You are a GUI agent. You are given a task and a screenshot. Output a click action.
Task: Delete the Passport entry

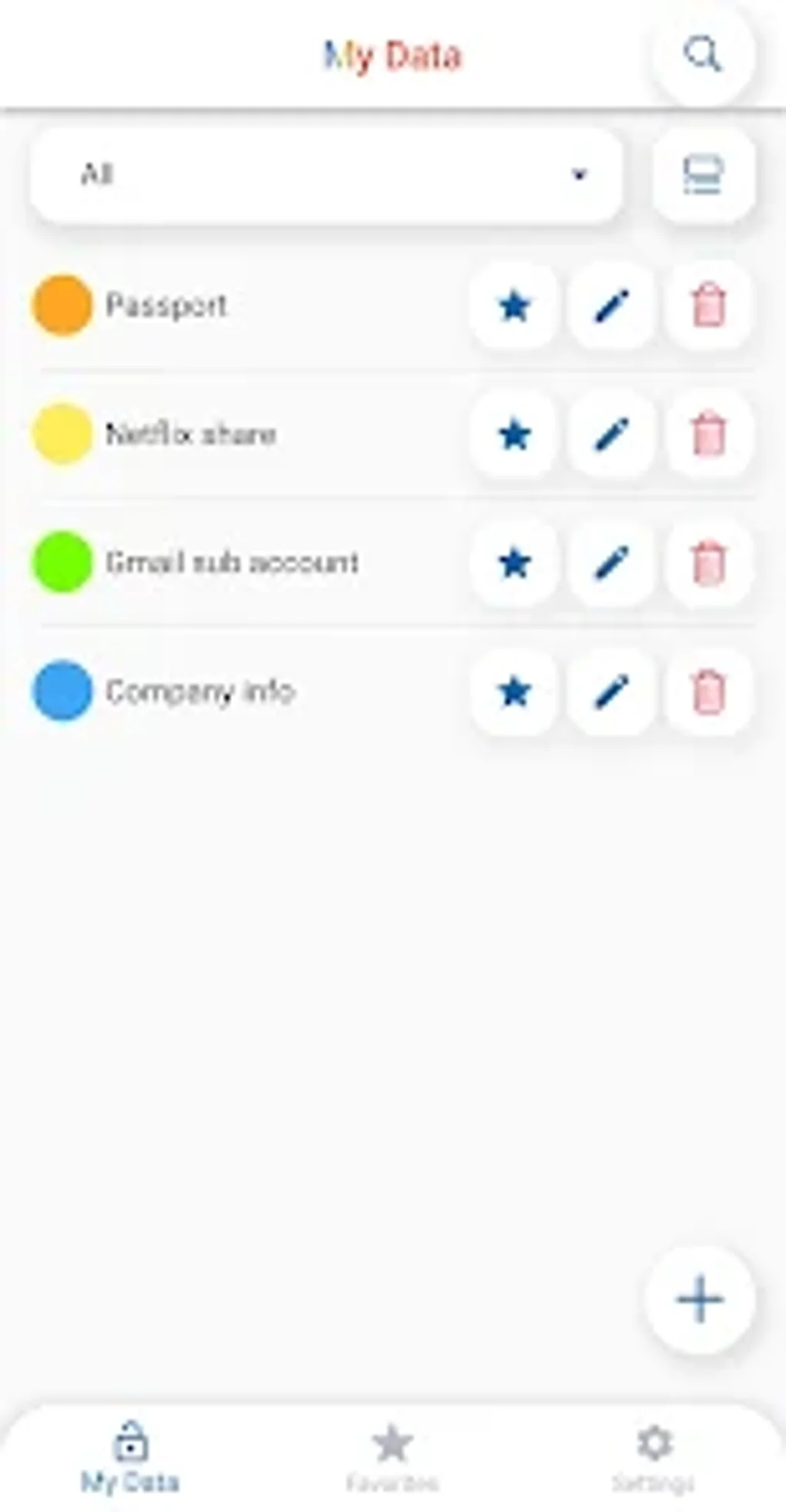pyautogui.click(x=709, y=306)
